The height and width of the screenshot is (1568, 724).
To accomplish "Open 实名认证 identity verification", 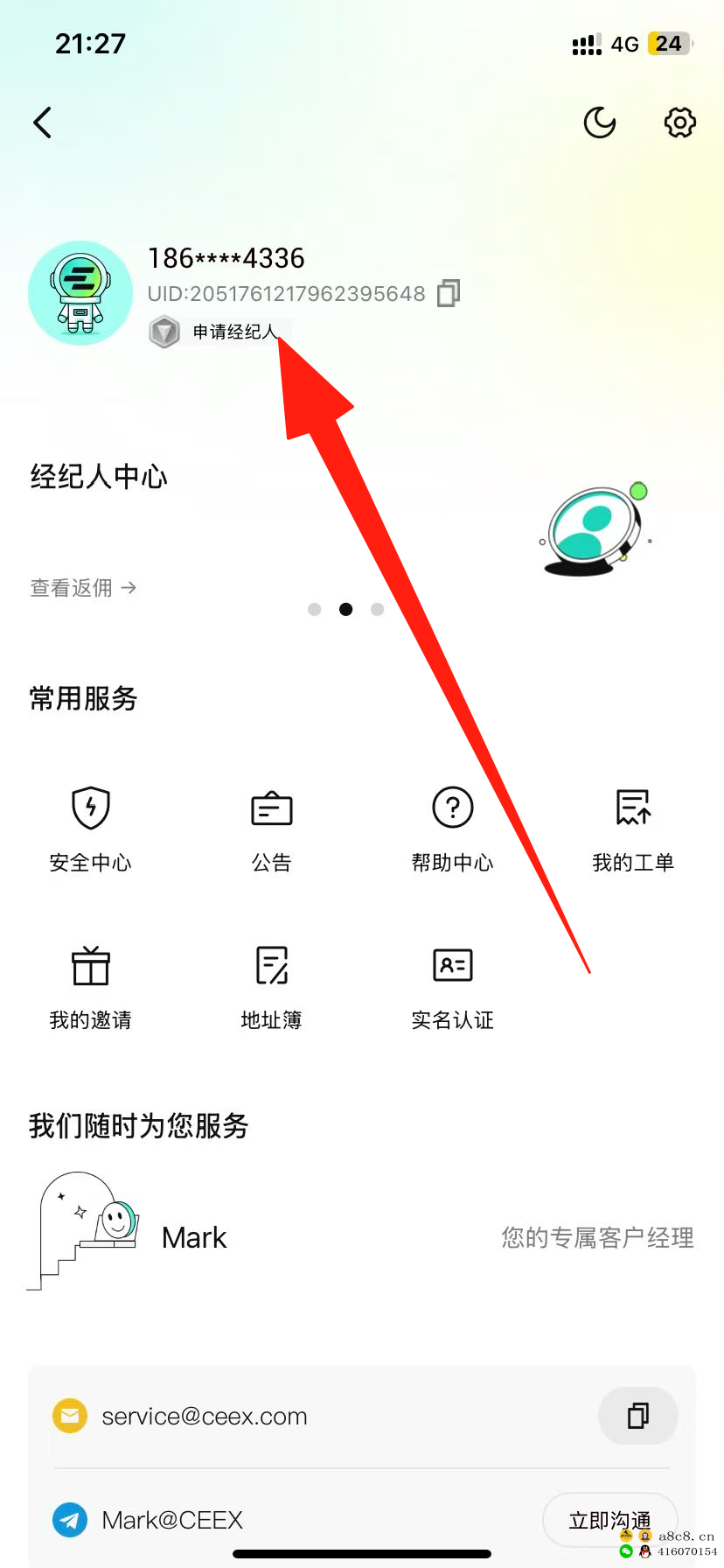I will click(452, 985).
